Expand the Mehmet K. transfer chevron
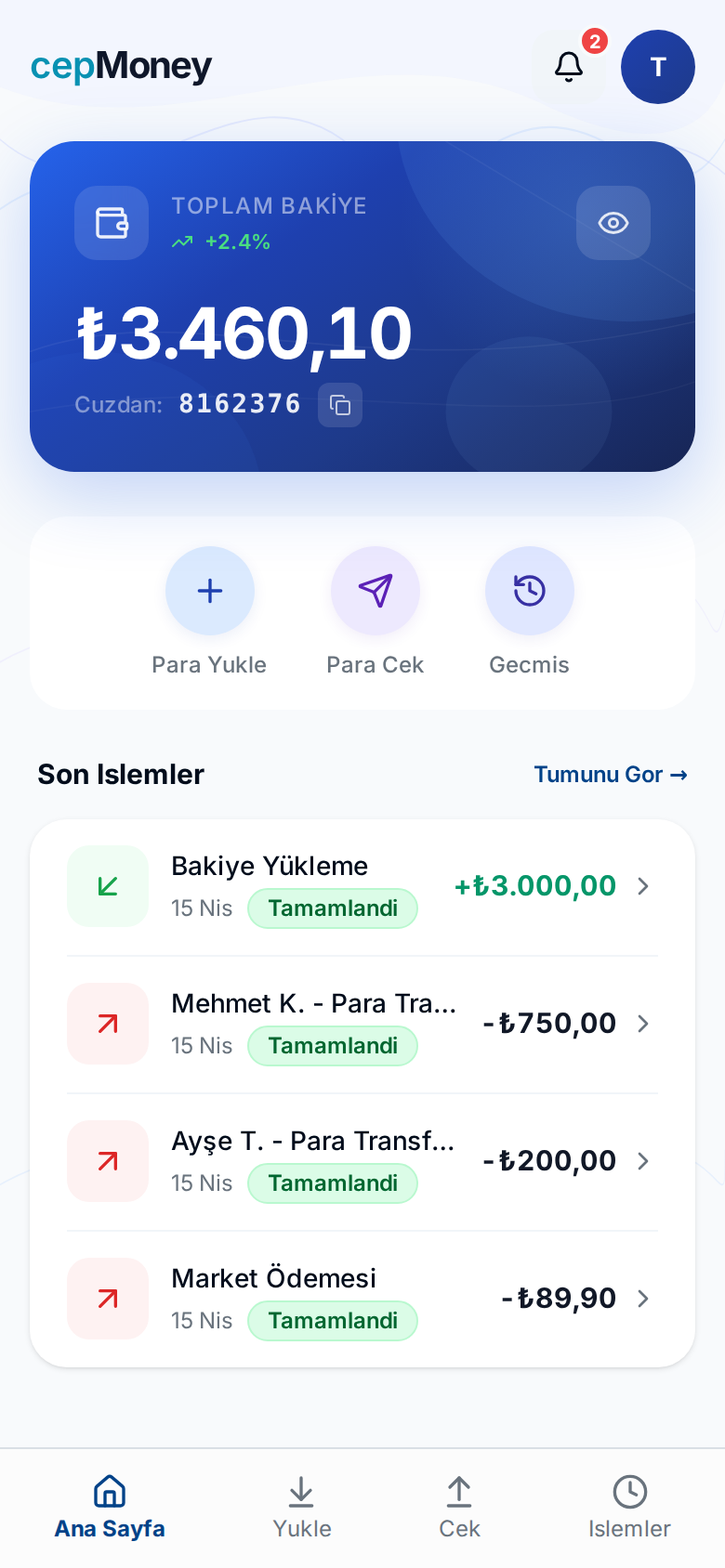Image resolution: width=725 pixels, height=1568 pixels. click(x=642, y=1024)
